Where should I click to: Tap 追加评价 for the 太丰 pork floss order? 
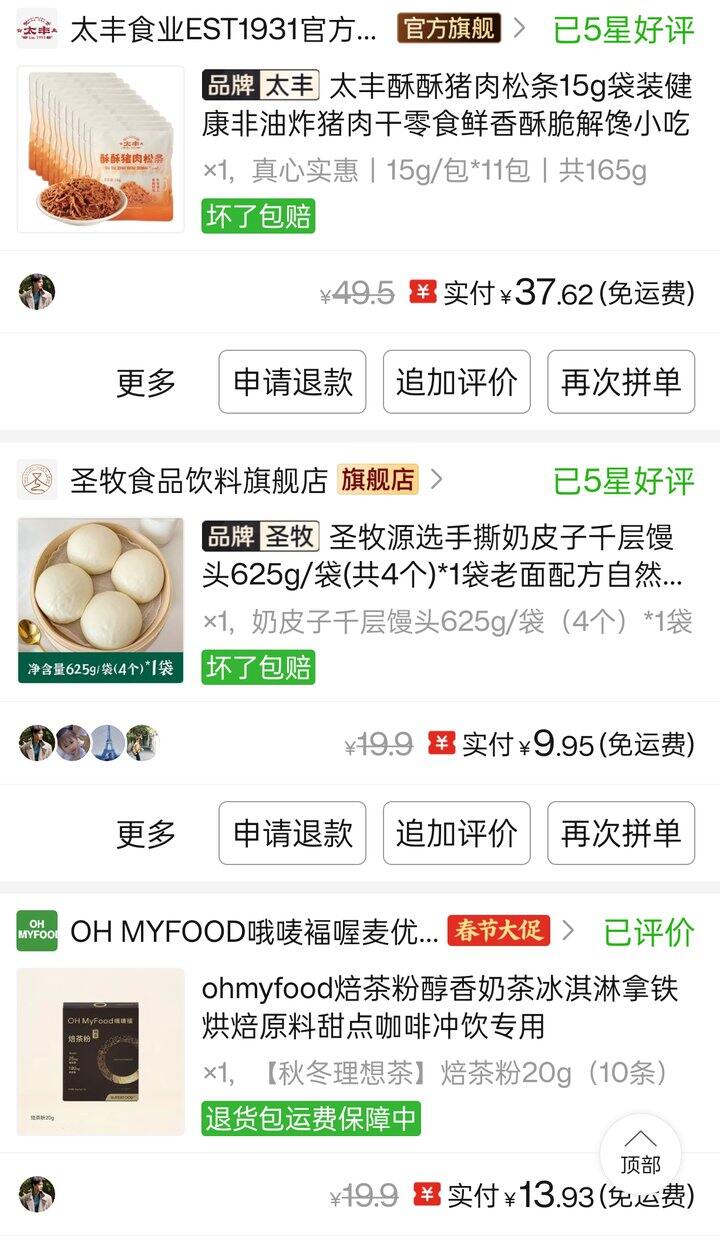pyautogui.click(x=457, y=382)
